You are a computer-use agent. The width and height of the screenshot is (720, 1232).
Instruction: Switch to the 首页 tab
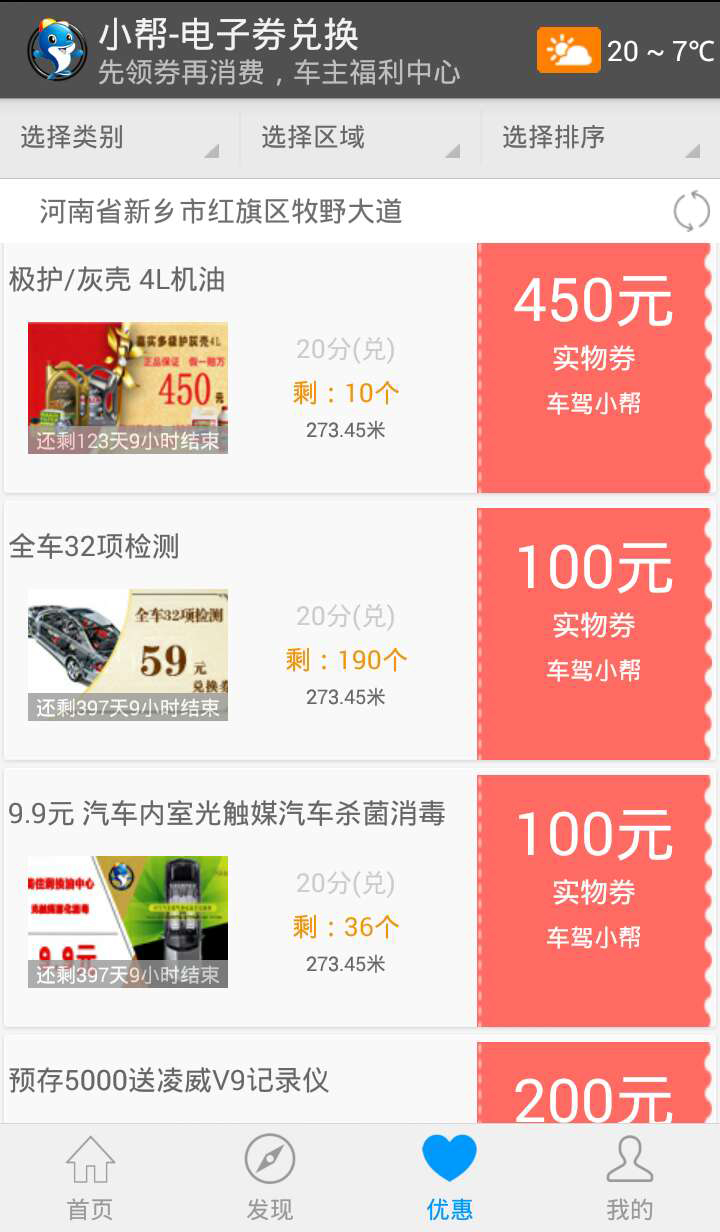click(x=90, y=1178)
